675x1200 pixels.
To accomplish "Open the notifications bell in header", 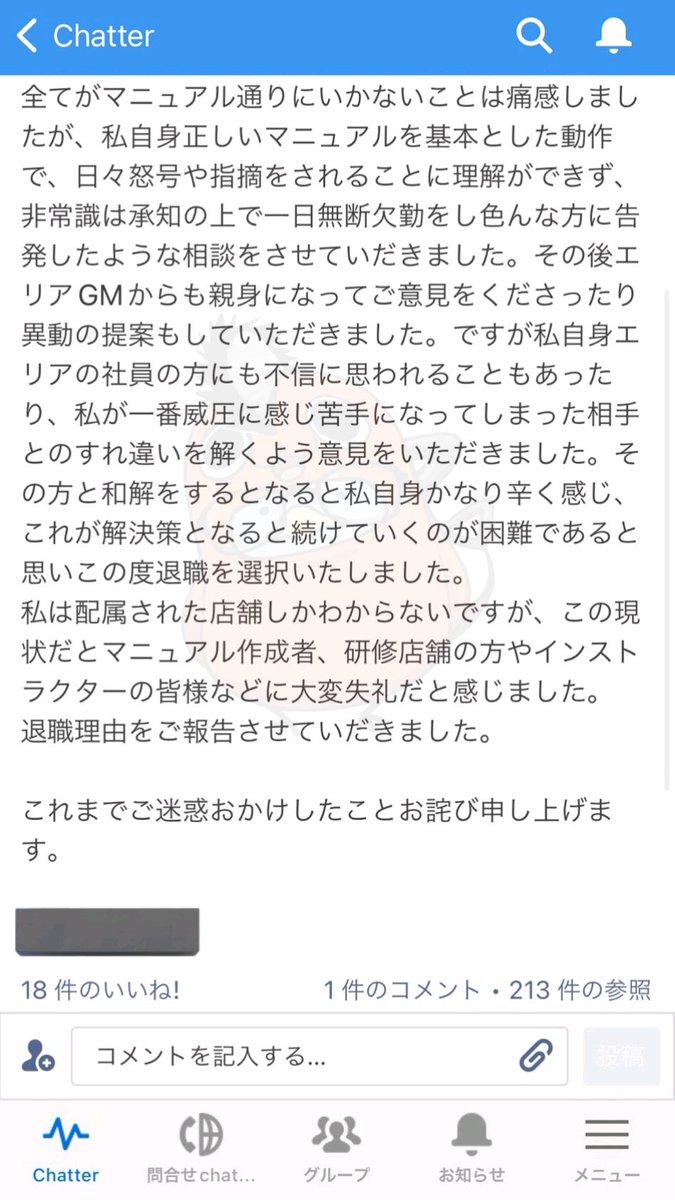I will click(614, 37).
